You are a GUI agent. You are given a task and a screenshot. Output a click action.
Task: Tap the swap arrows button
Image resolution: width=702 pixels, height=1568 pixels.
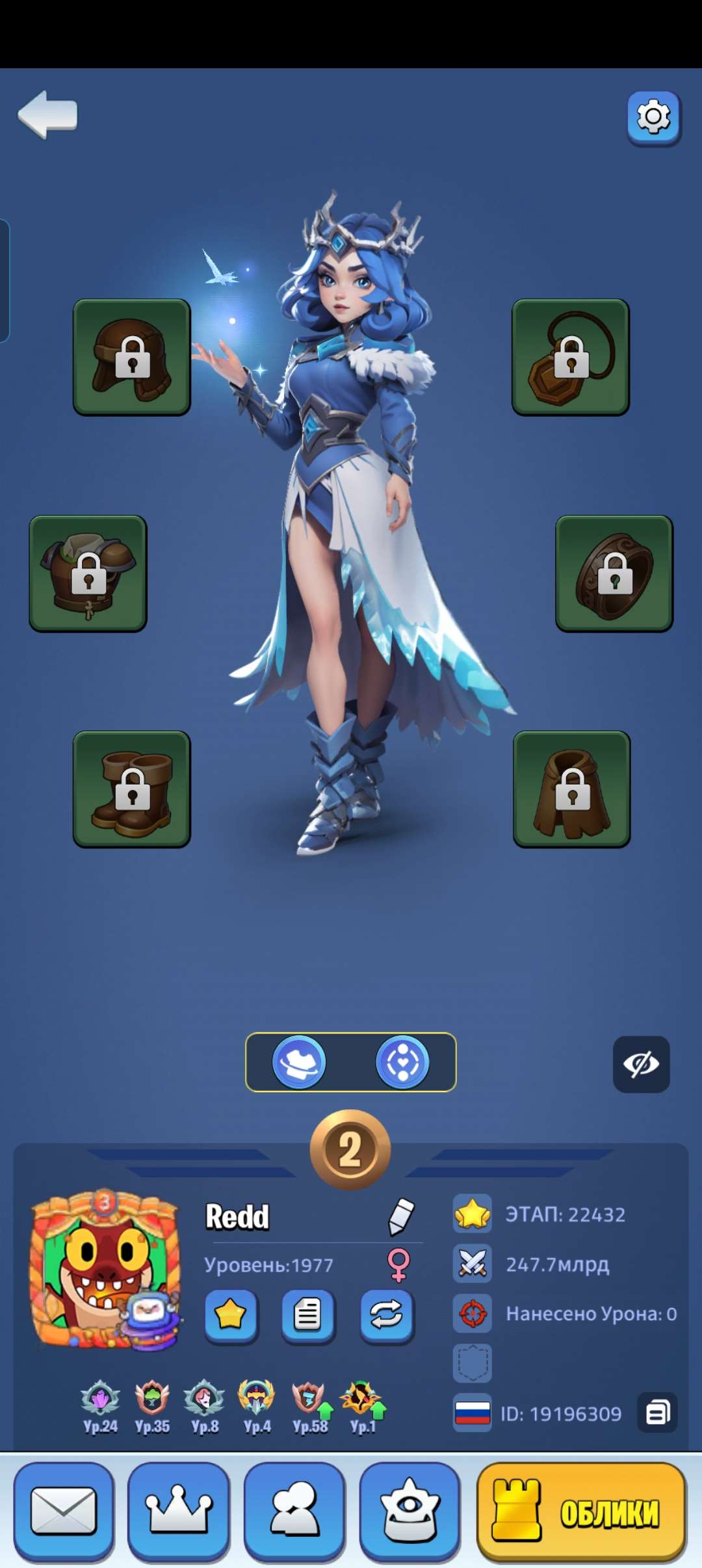pos(386,1316)
